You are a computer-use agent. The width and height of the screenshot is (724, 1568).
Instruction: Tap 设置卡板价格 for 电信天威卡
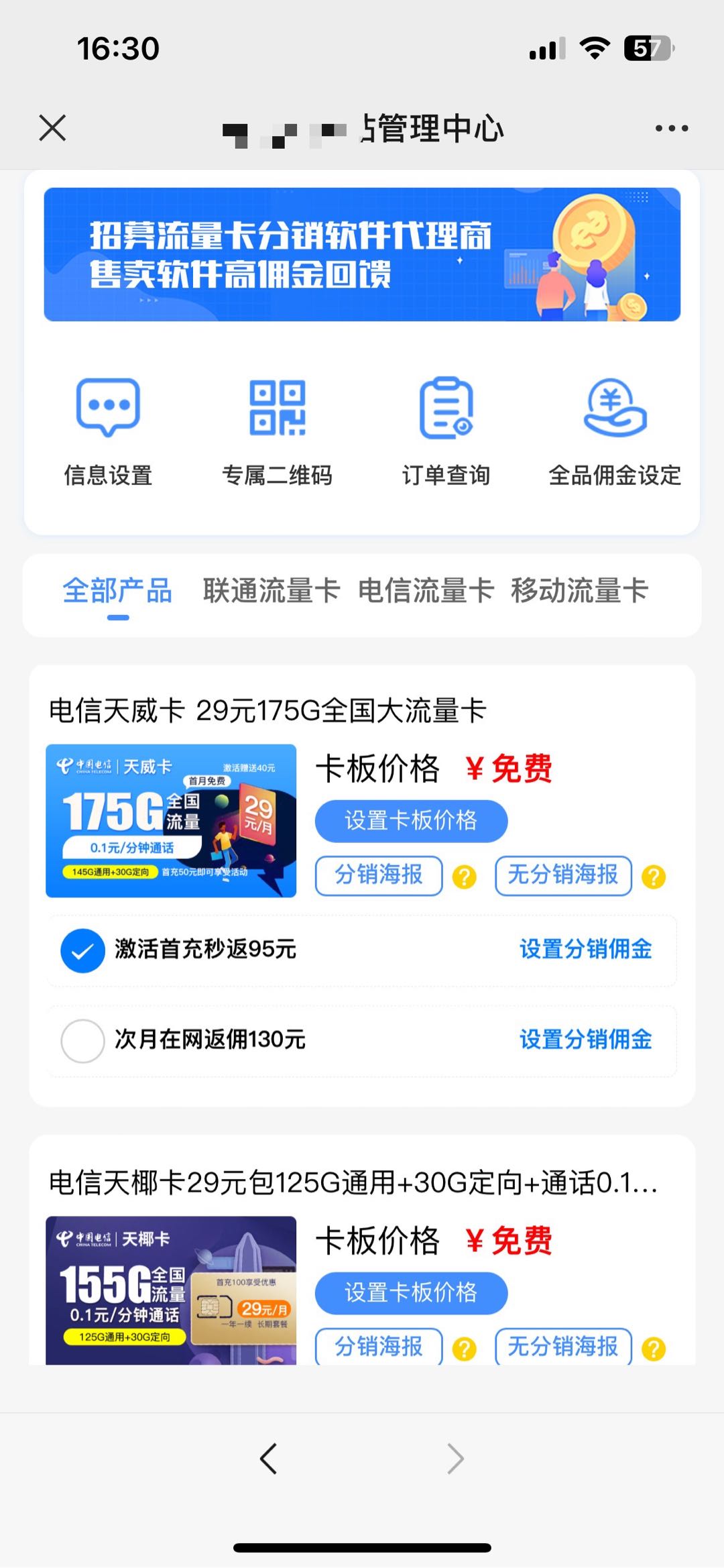point(411,821)
